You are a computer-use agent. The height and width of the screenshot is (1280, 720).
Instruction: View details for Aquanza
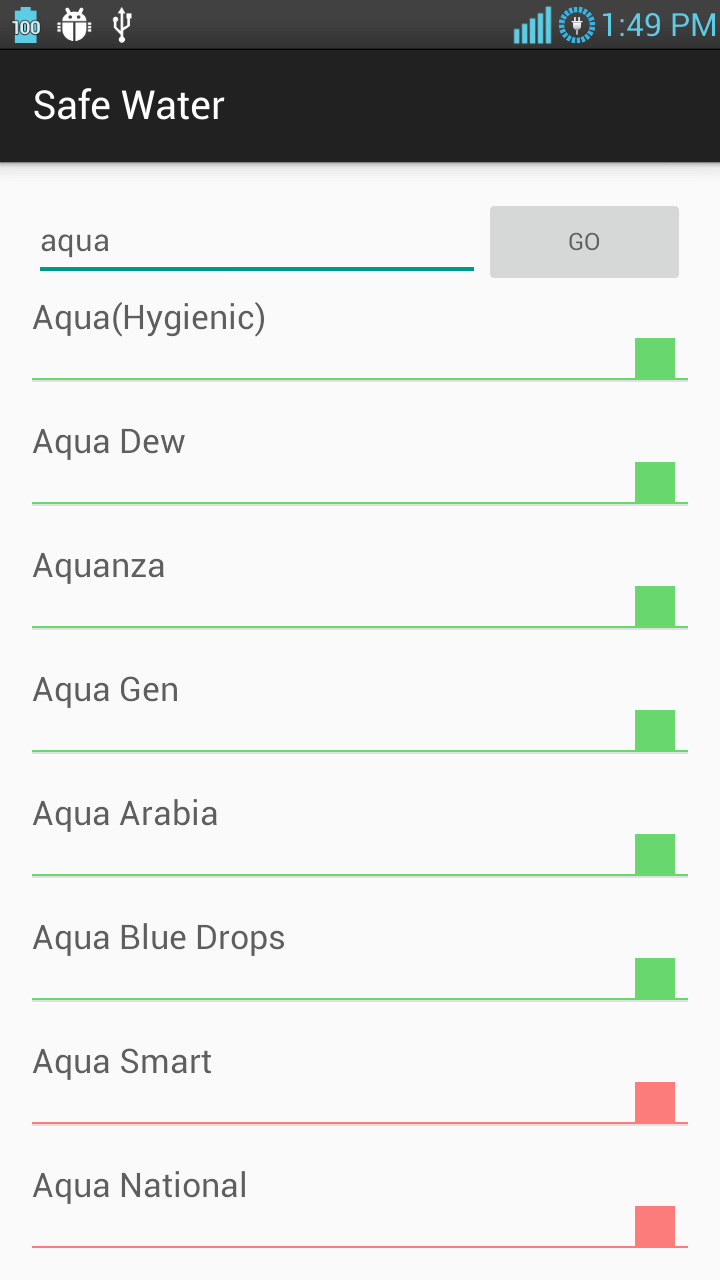tap(99, 566)
